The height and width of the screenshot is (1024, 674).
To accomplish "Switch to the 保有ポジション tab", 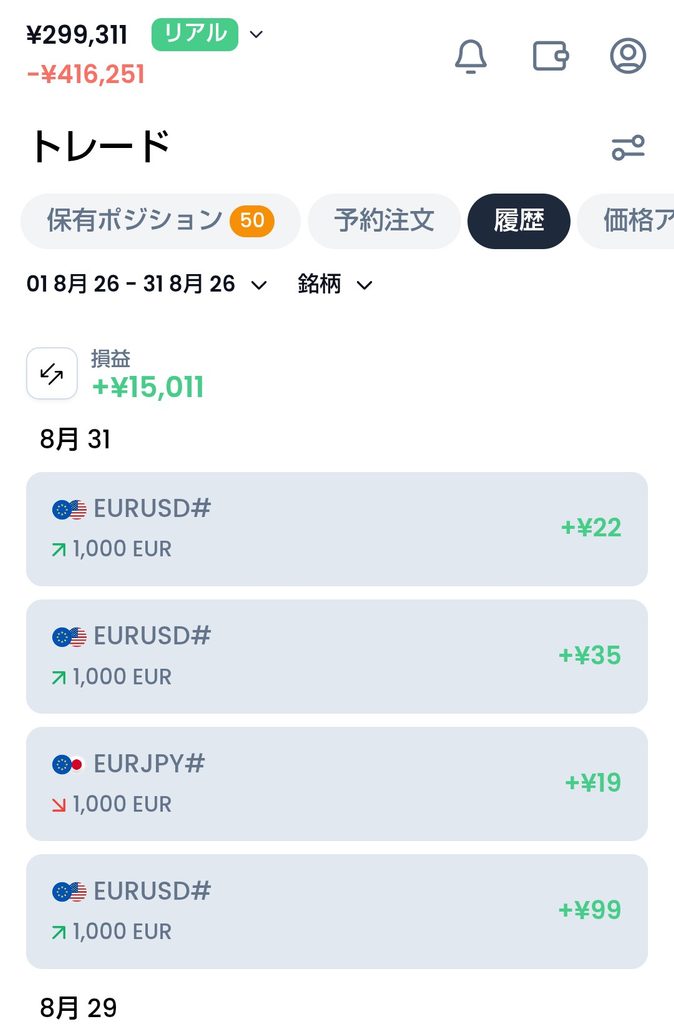I will (161, 221).
